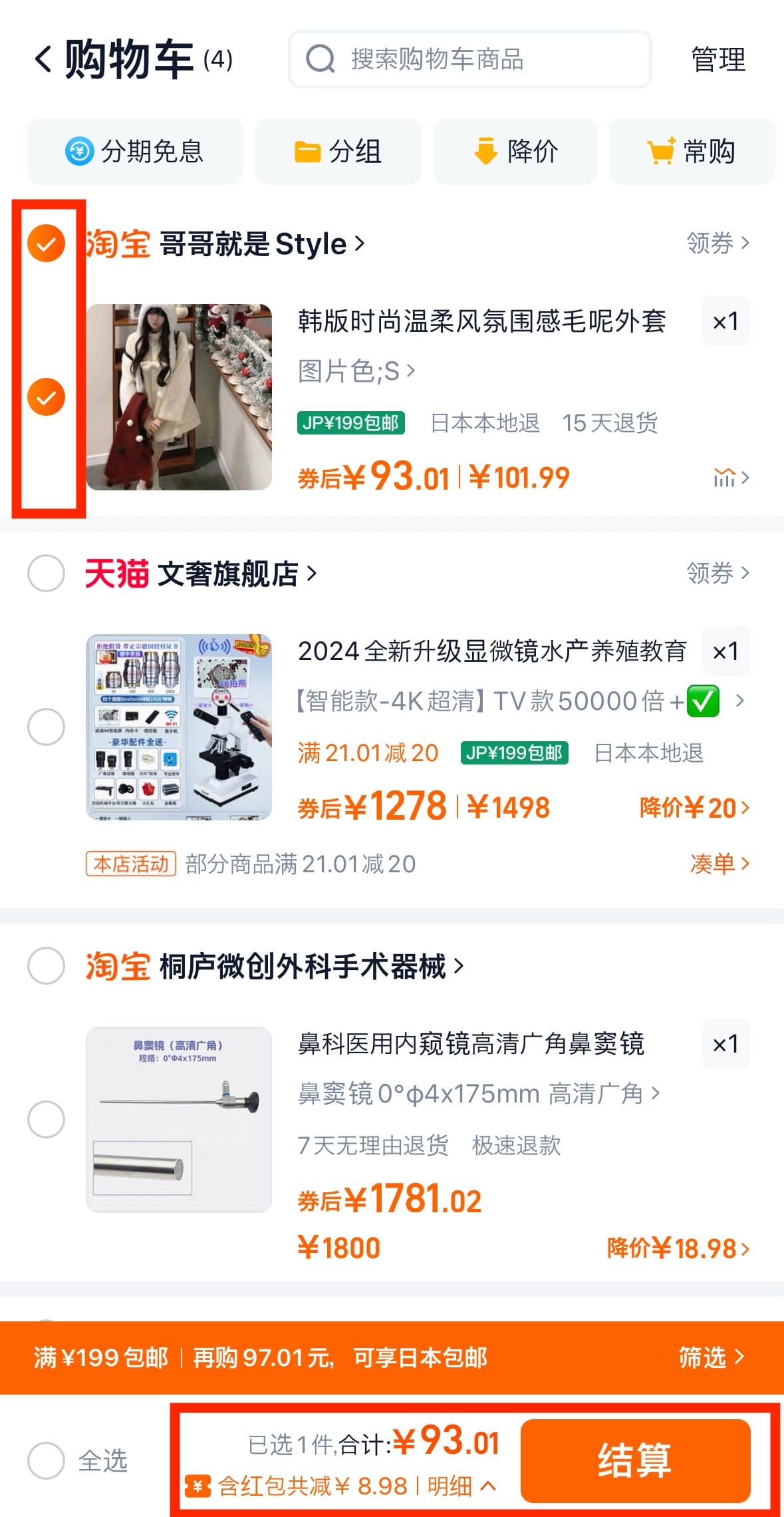Tap the search cart items field
Screen dimensions: 784x1517
point(469,59)
